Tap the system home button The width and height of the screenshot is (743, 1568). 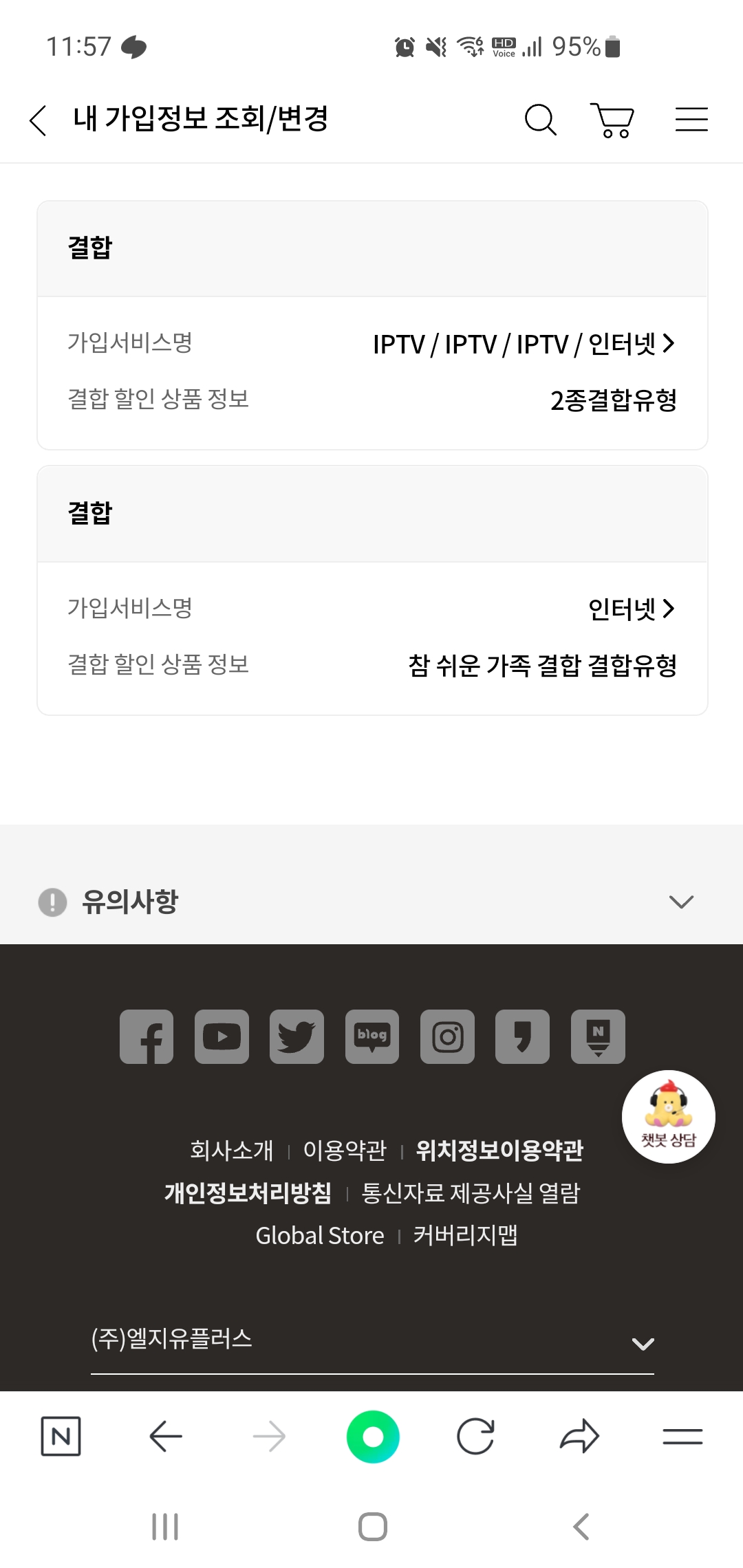coord(372,1527)
